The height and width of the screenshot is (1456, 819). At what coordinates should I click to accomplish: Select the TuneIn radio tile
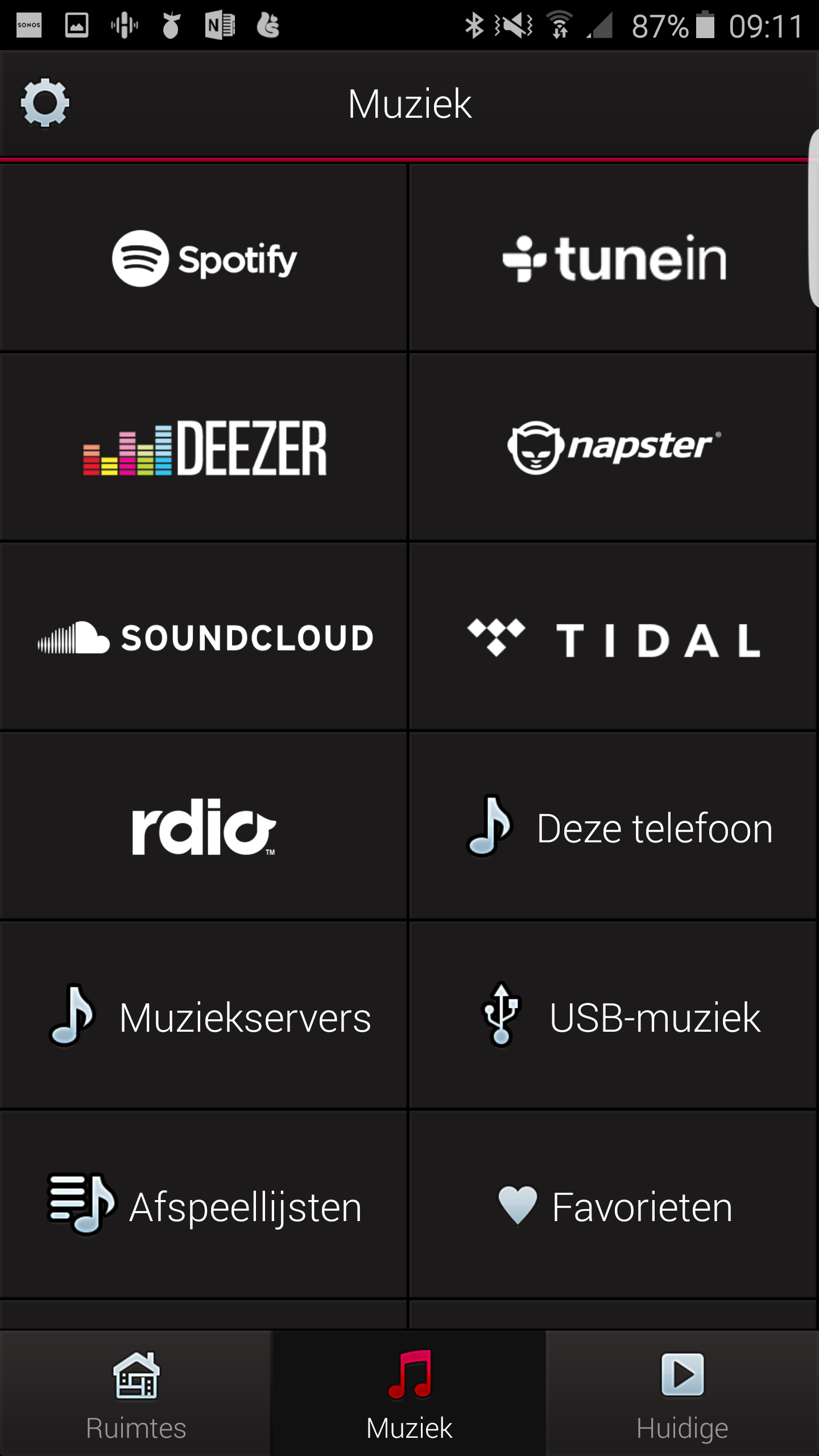(613, 258)
